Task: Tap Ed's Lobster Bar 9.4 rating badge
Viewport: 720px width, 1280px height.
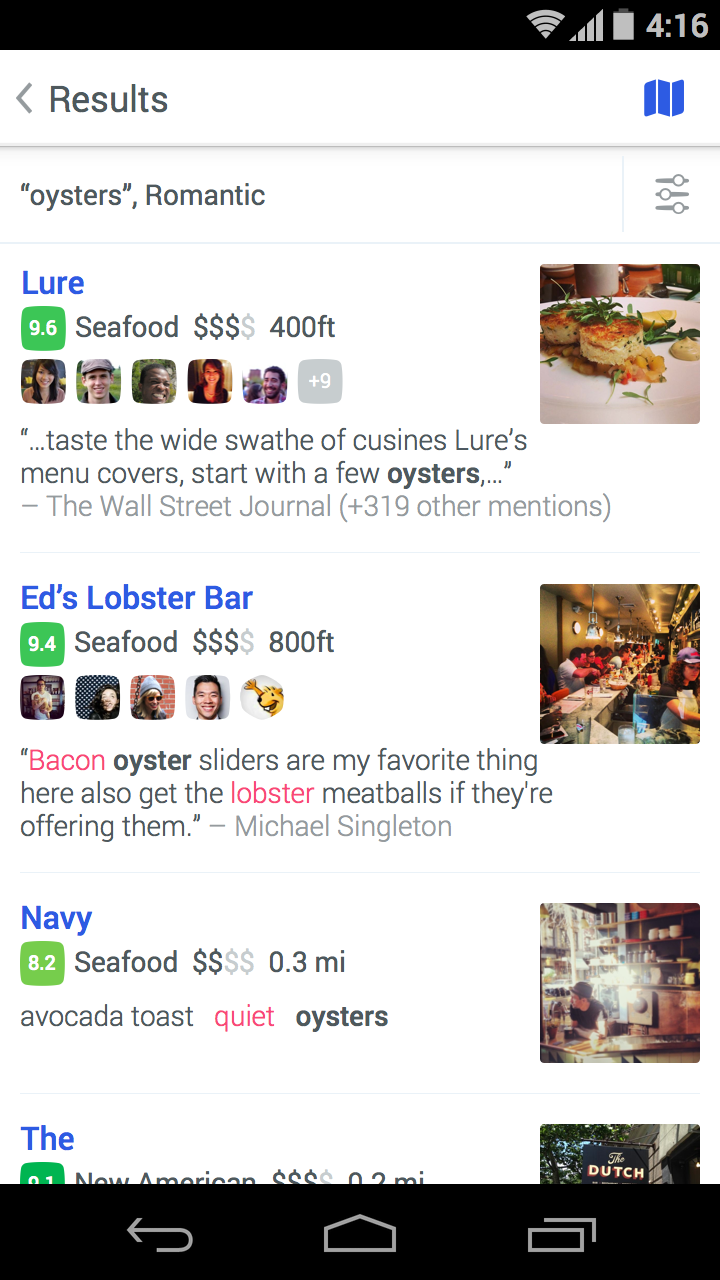Action: coord(42,643)
